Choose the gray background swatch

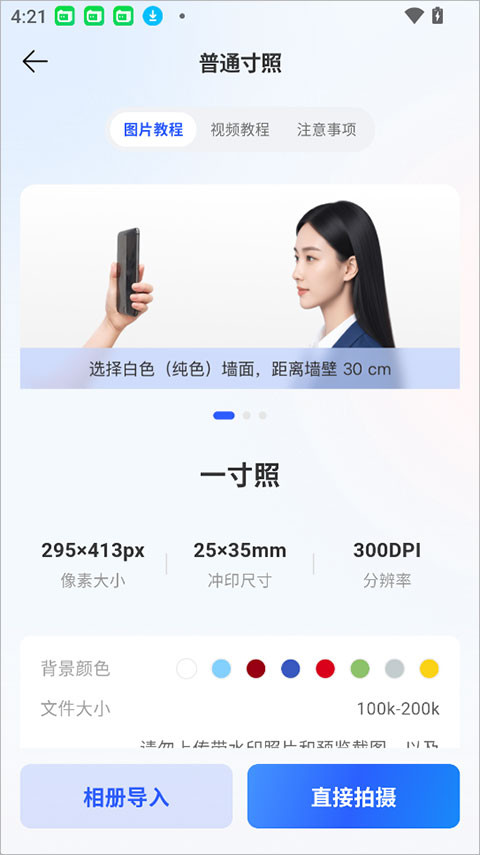(394, 669)
